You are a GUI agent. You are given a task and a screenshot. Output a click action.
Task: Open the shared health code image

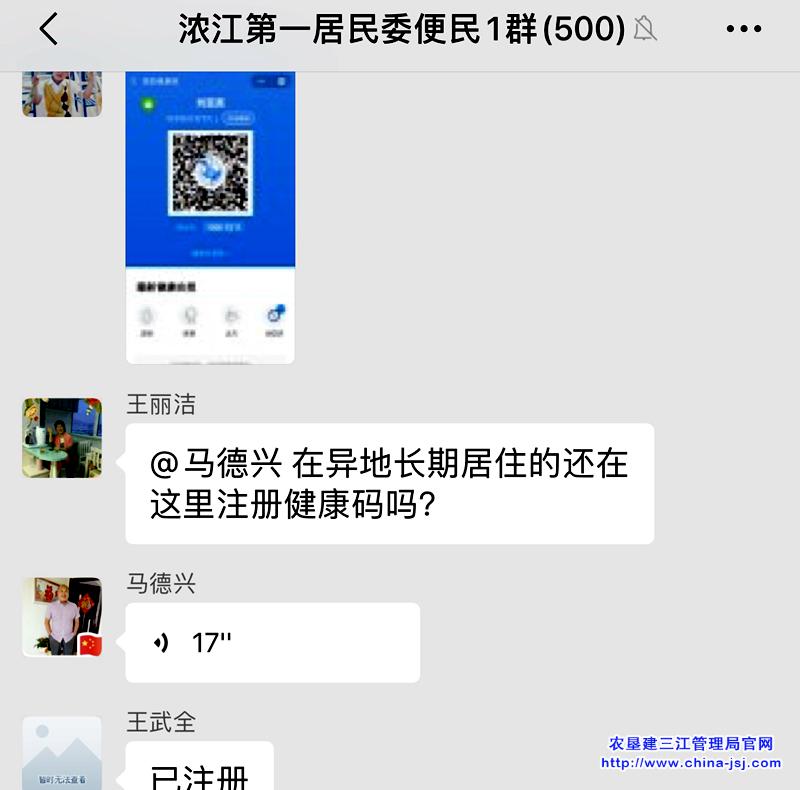pyautogui.click(x=210, y=215)
